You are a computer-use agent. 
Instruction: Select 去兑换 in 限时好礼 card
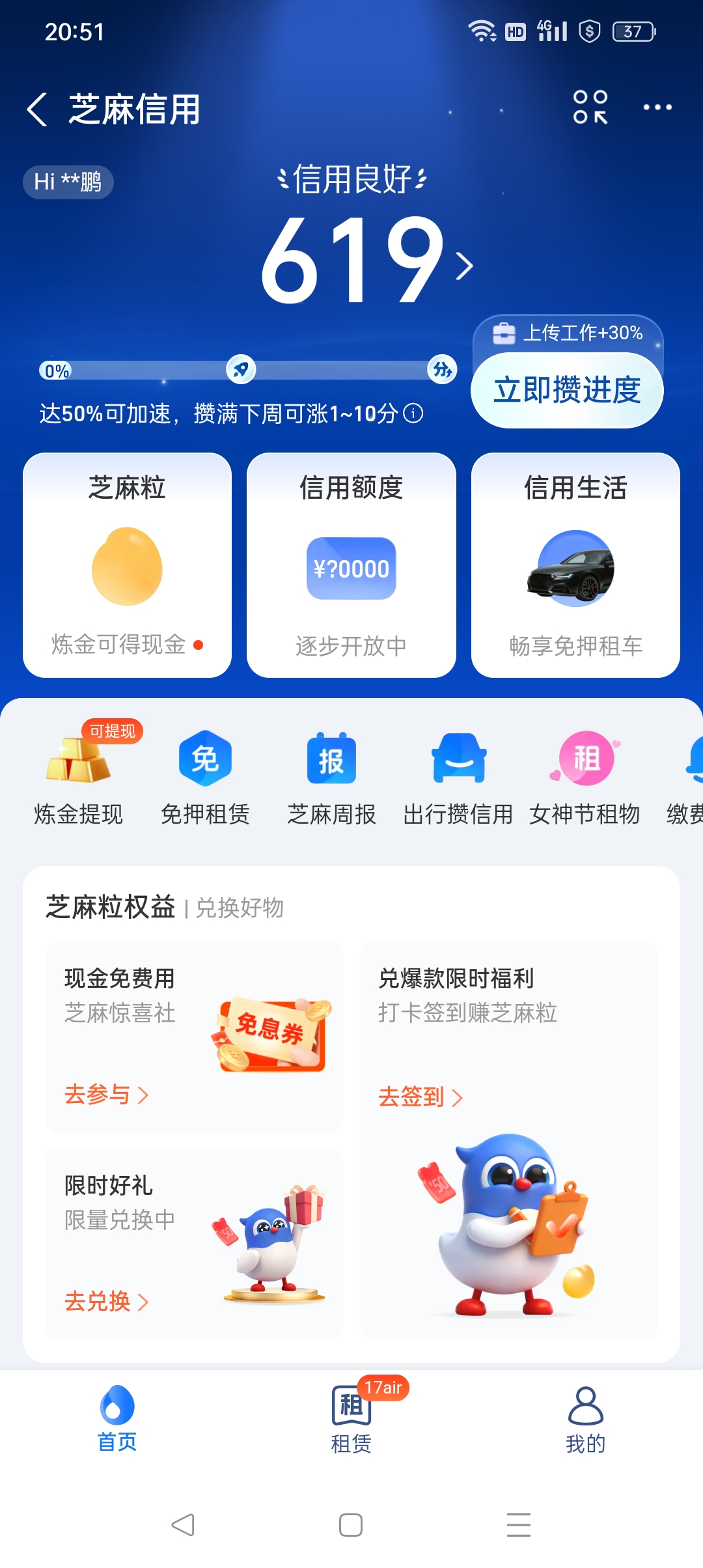[x=106, y=1302]
